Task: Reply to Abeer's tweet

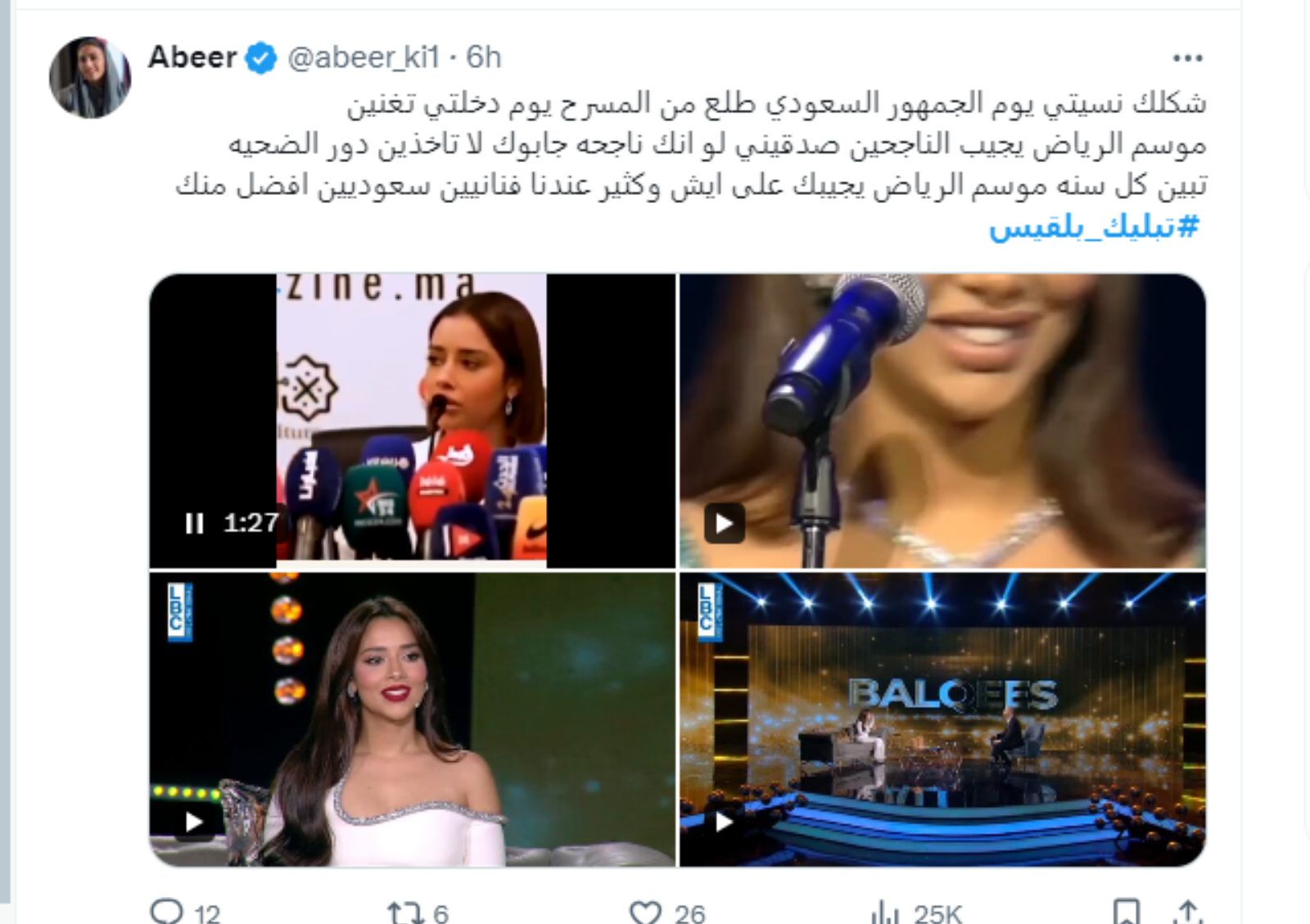Action: [x=167, y=912]
